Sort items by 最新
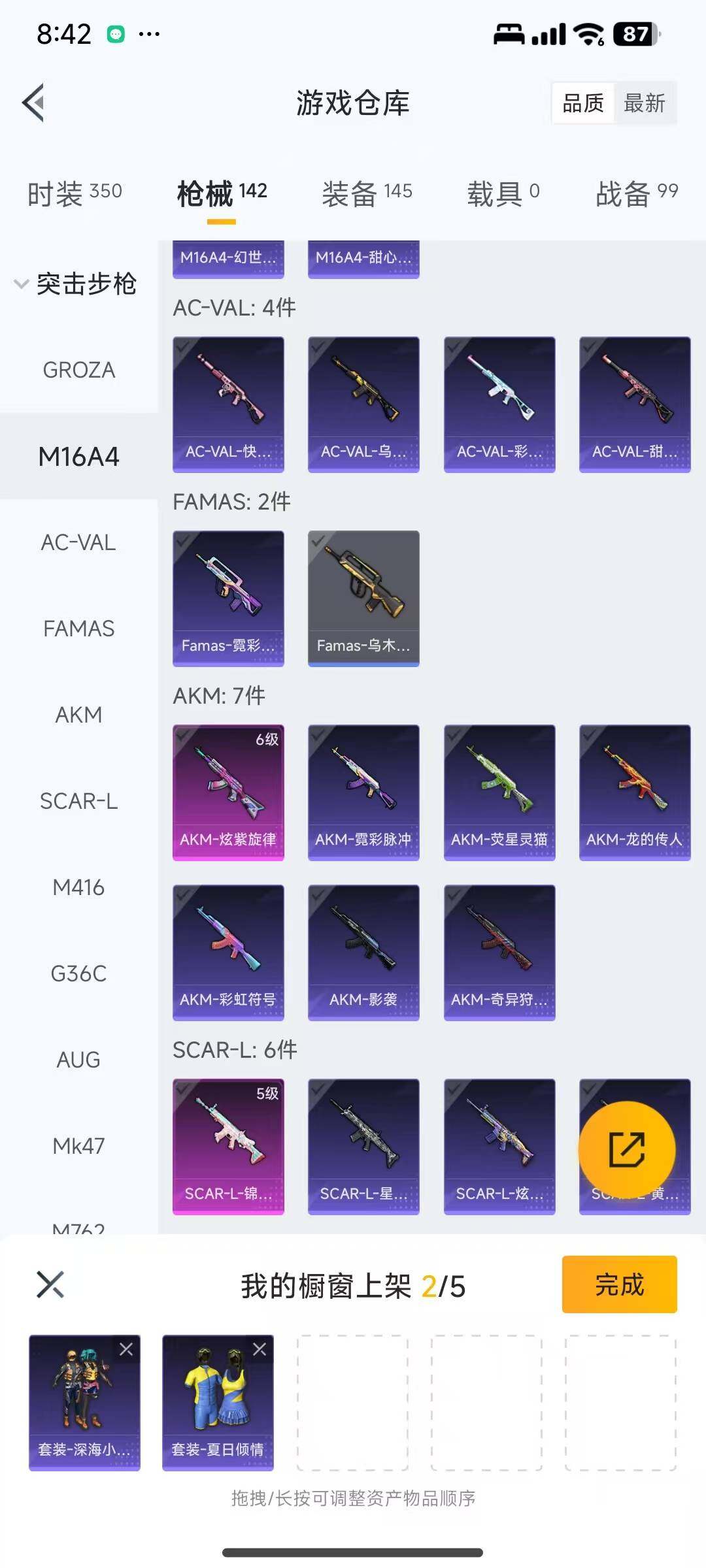The height and width of the screenshot is (1568, 706). (x=644, y=103)
